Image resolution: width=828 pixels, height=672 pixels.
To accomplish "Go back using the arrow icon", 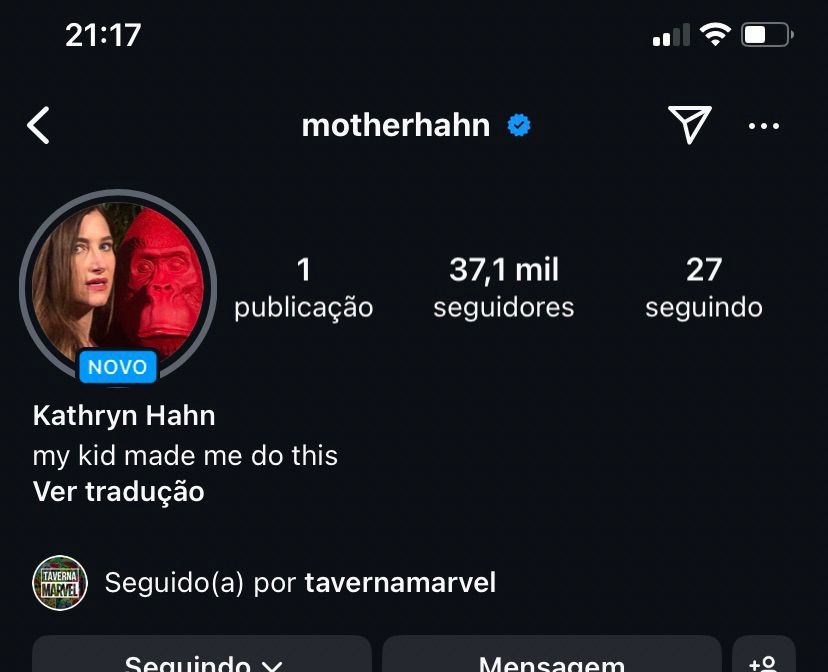I will pos(38,126).
